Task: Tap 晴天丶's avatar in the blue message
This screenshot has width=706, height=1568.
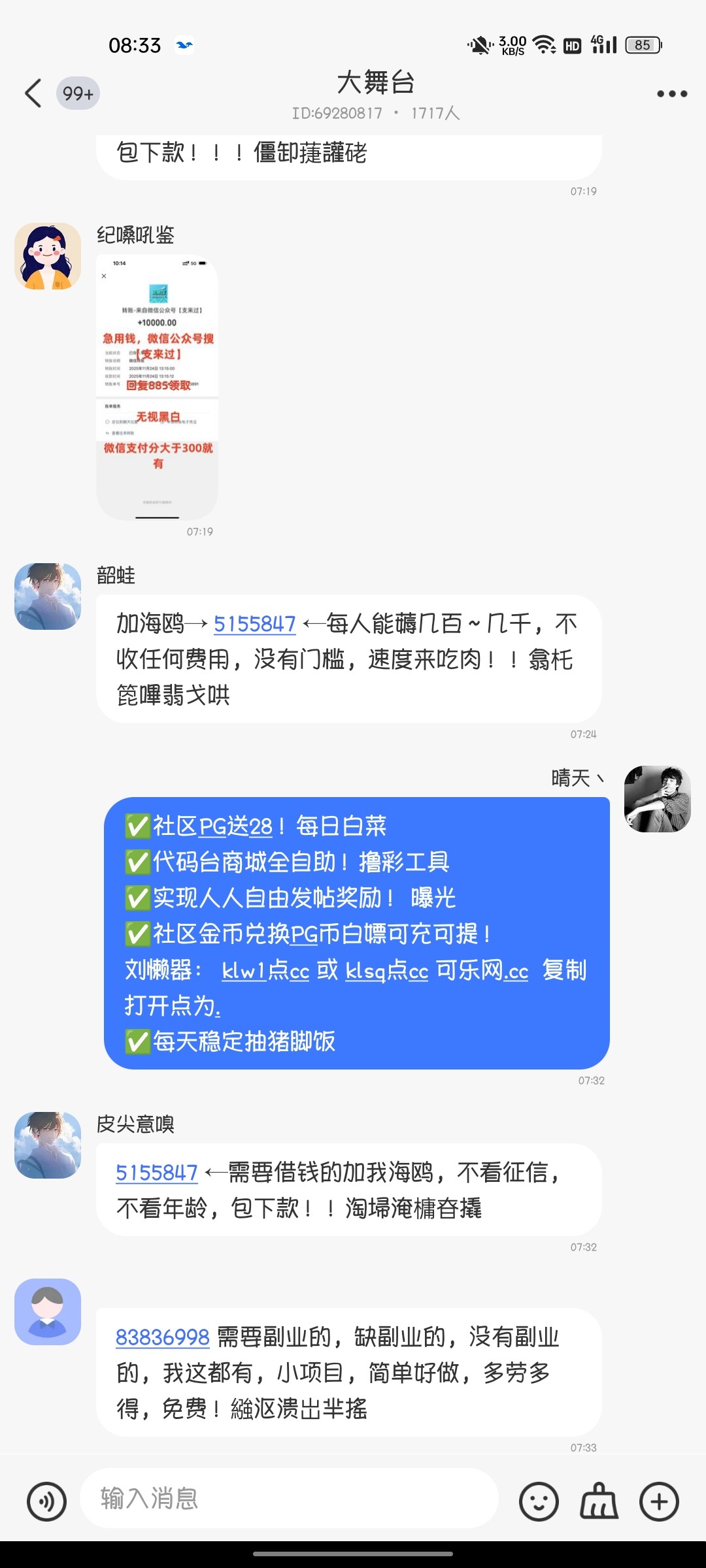Action: (657, 798)
